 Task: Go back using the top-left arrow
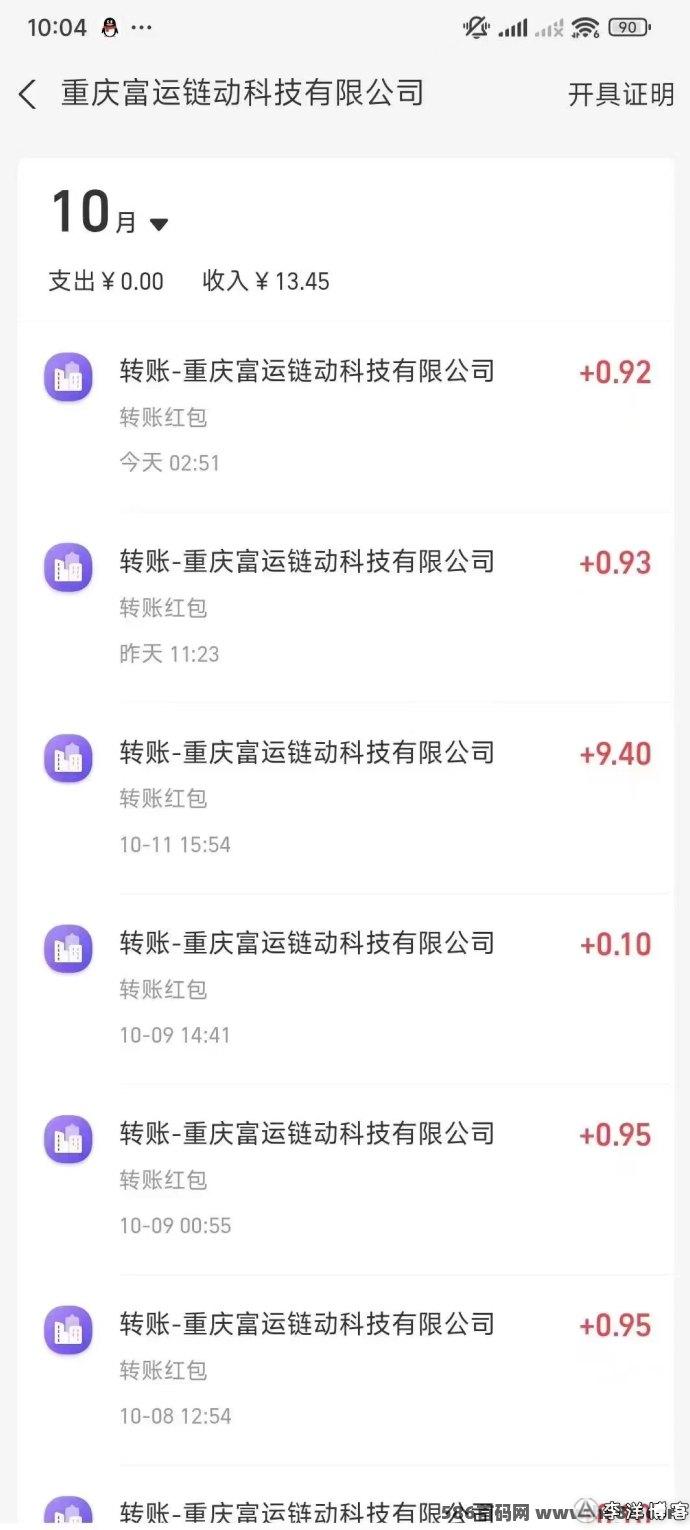pos(28,95)
